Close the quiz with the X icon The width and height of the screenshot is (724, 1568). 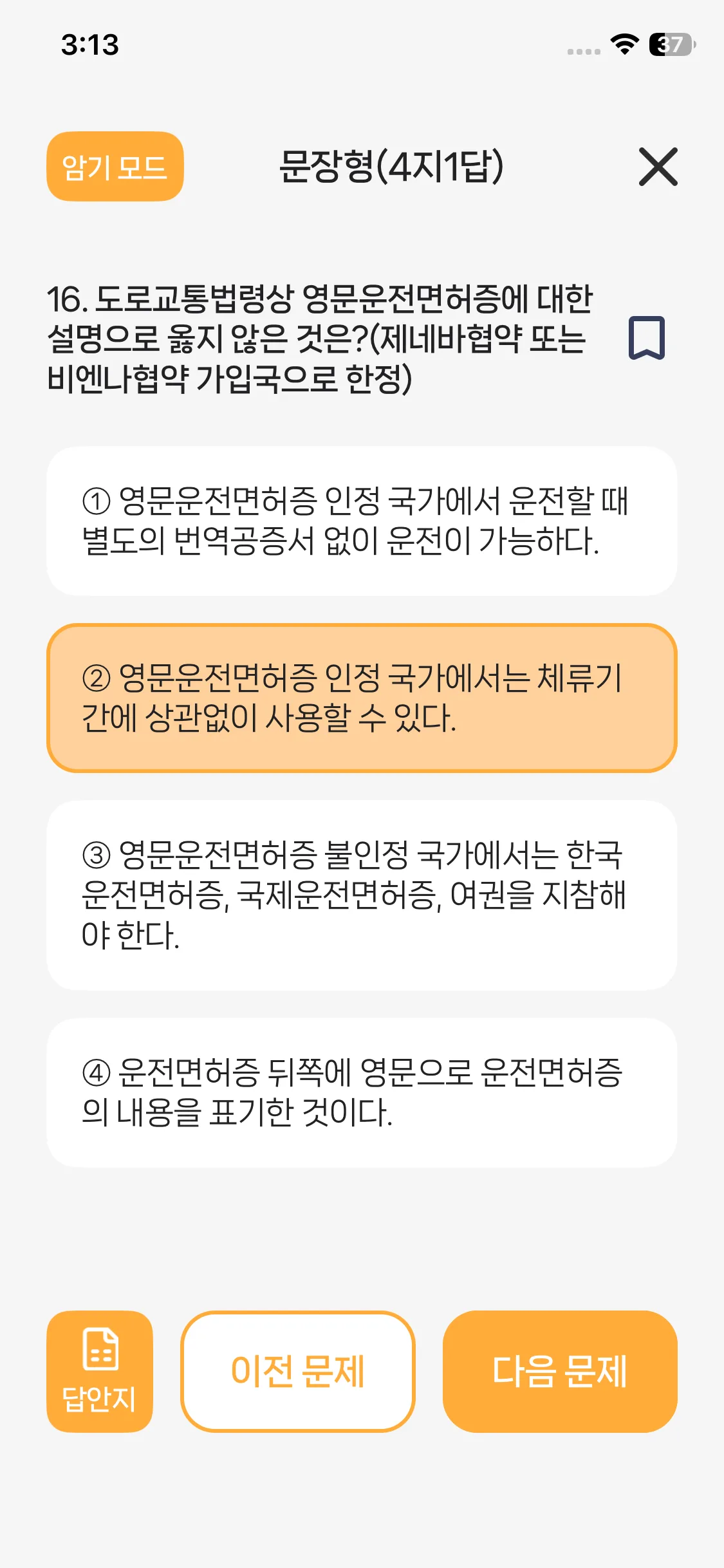coord(658,167)
